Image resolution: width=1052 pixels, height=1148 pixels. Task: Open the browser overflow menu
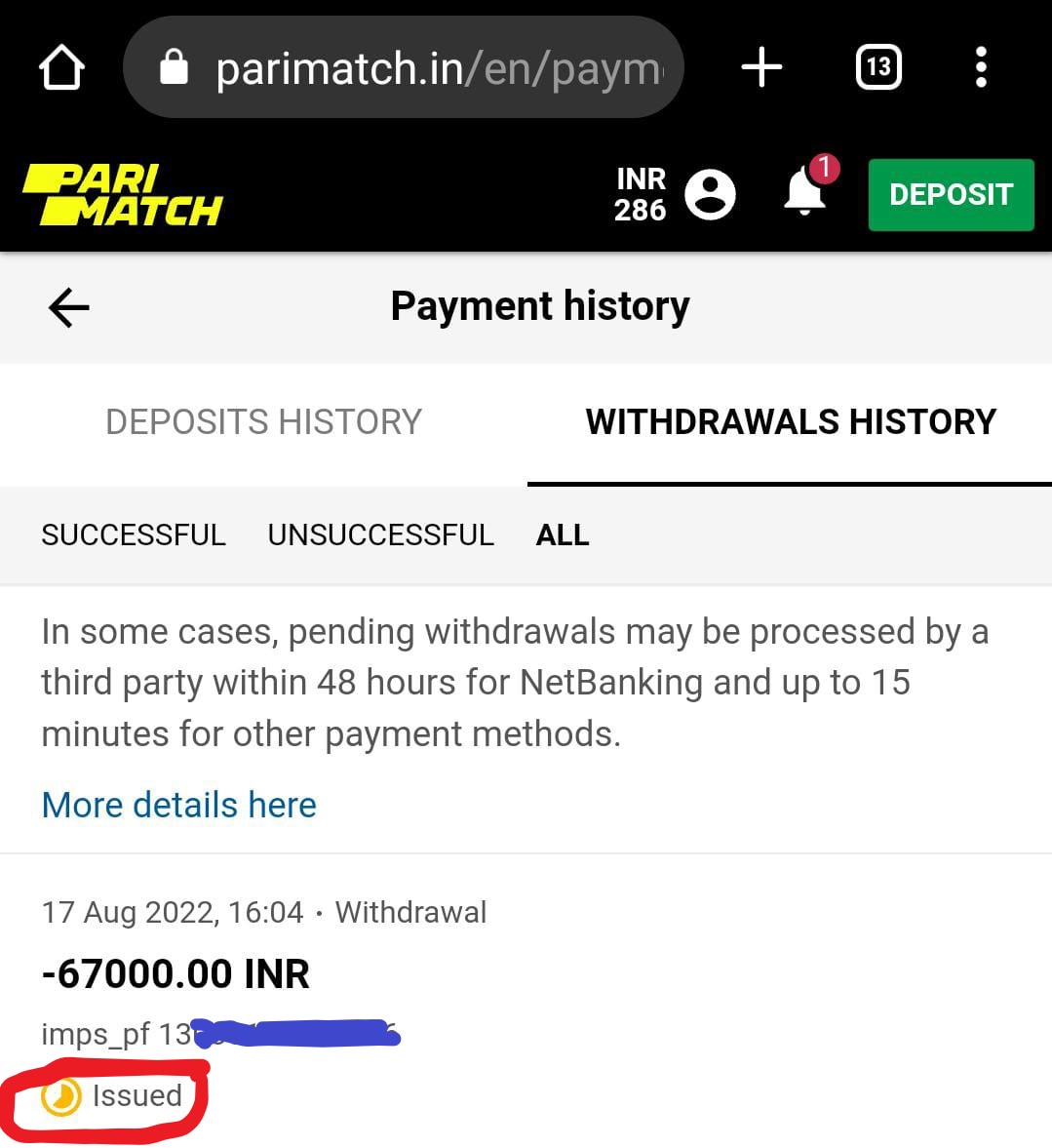click(x=981, y=68)
